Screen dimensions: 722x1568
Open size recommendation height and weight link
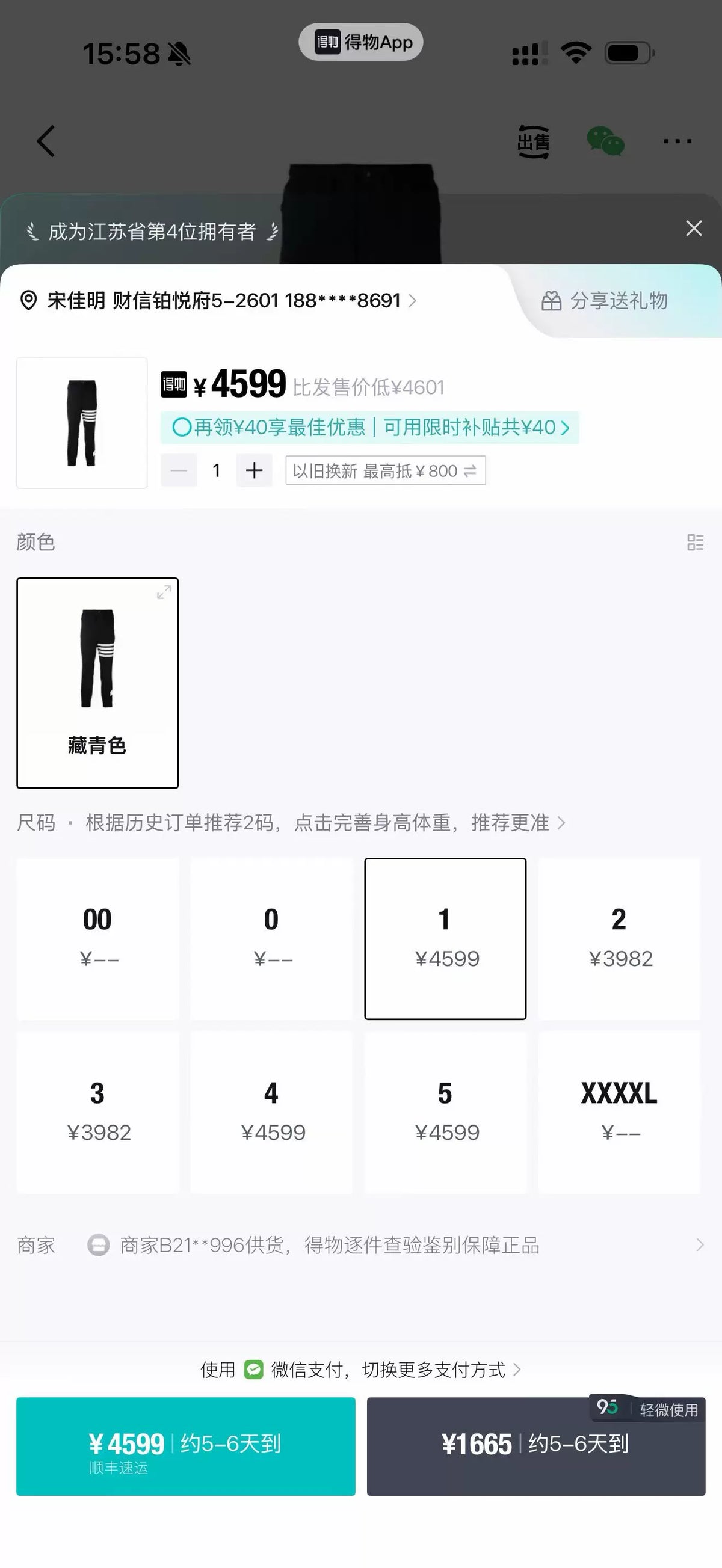325,822
